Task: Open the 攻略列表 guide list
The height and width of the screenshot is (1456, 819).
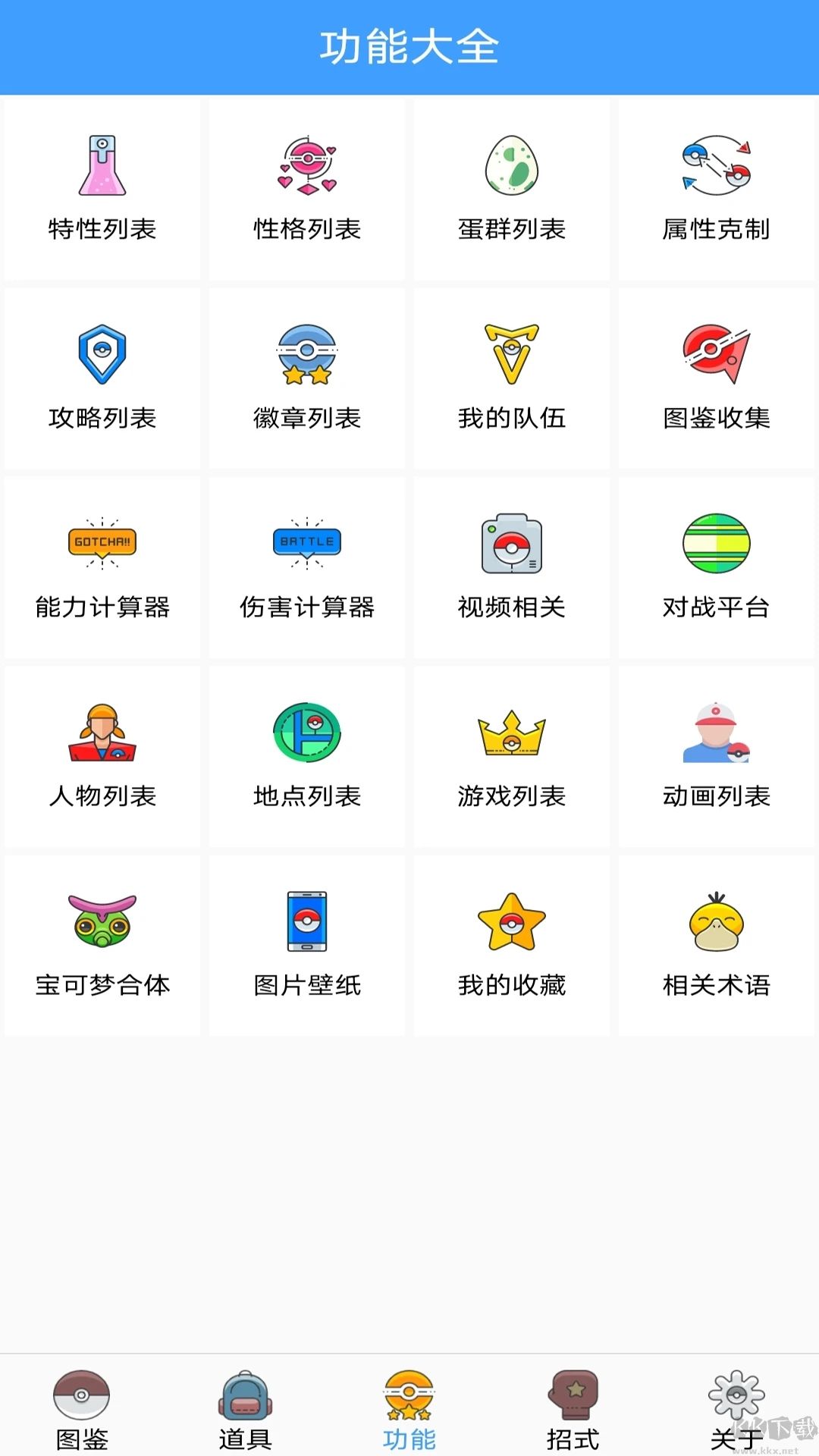Action: [102, 377]
